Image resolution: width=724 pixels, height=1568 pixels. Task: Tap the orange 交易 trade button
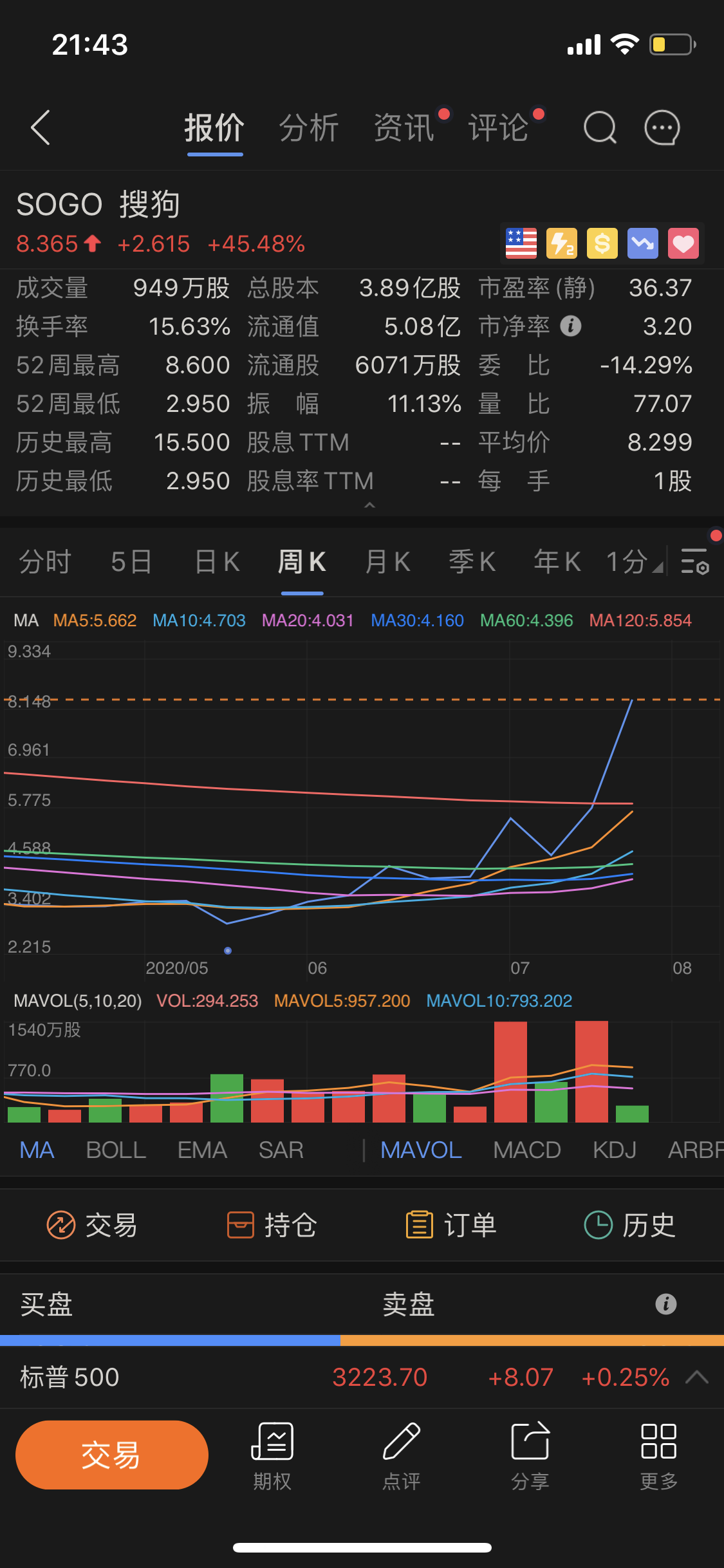(112, 1455)
